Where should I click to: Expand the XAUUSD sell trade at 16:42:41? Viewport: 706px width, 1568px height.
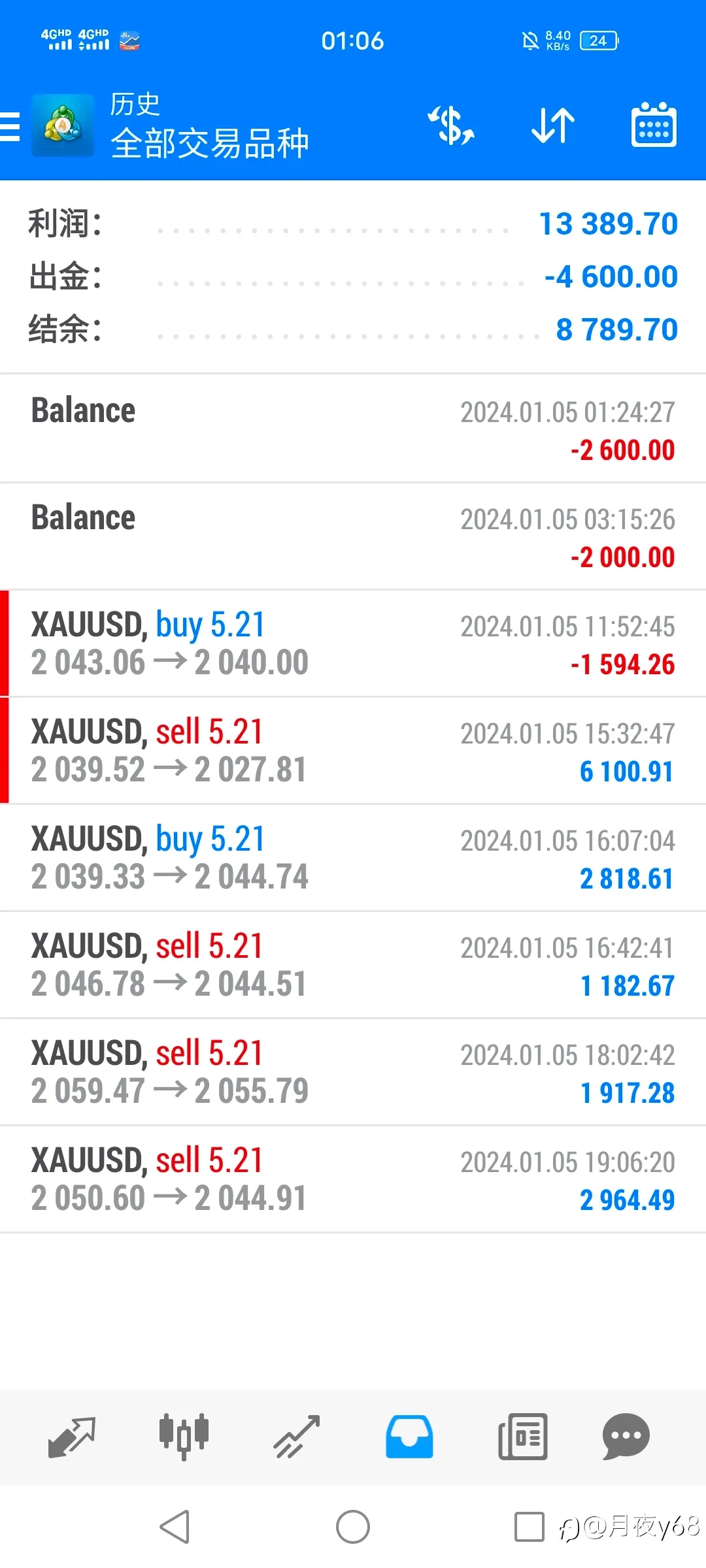[x=353, y=965]
